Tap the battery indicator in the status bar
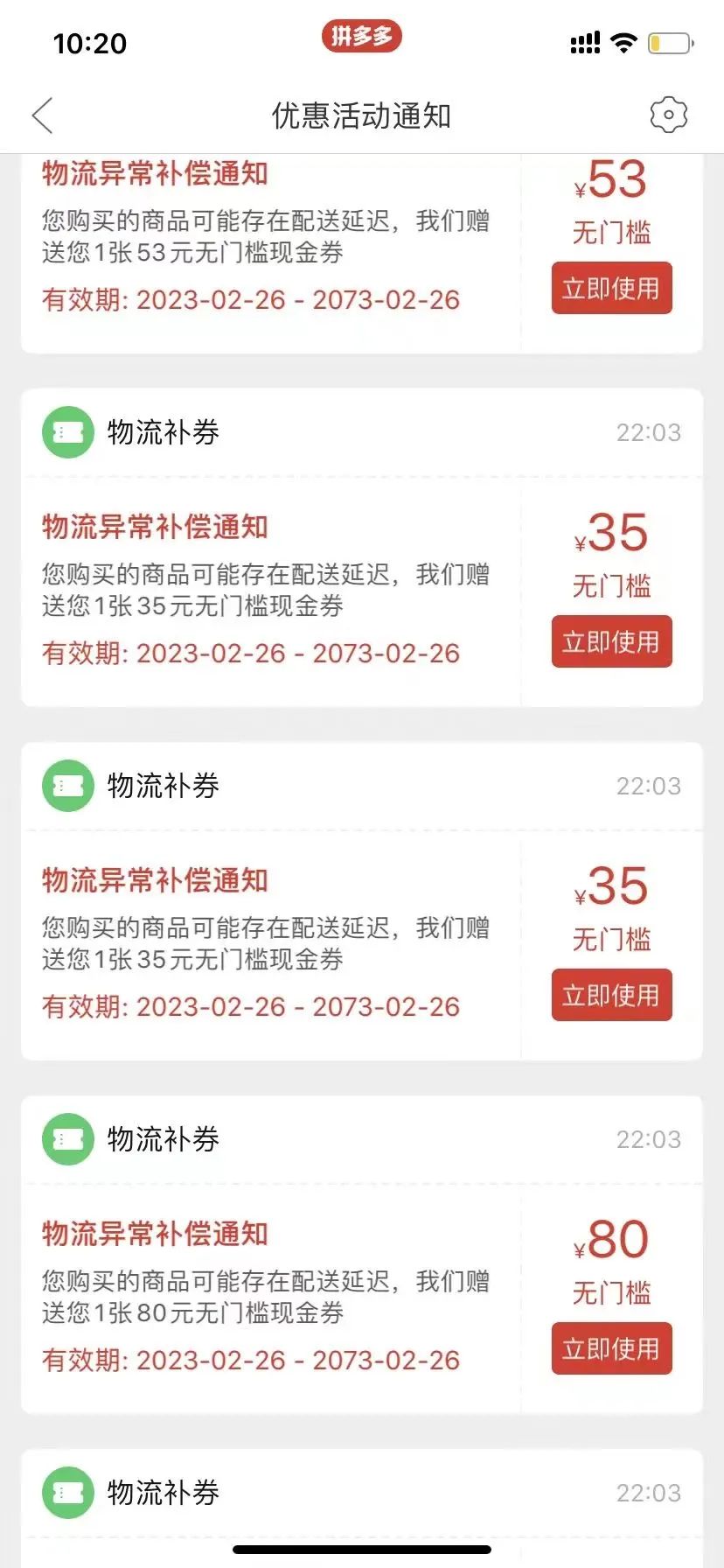724x1568 pixels. point(667,40)
